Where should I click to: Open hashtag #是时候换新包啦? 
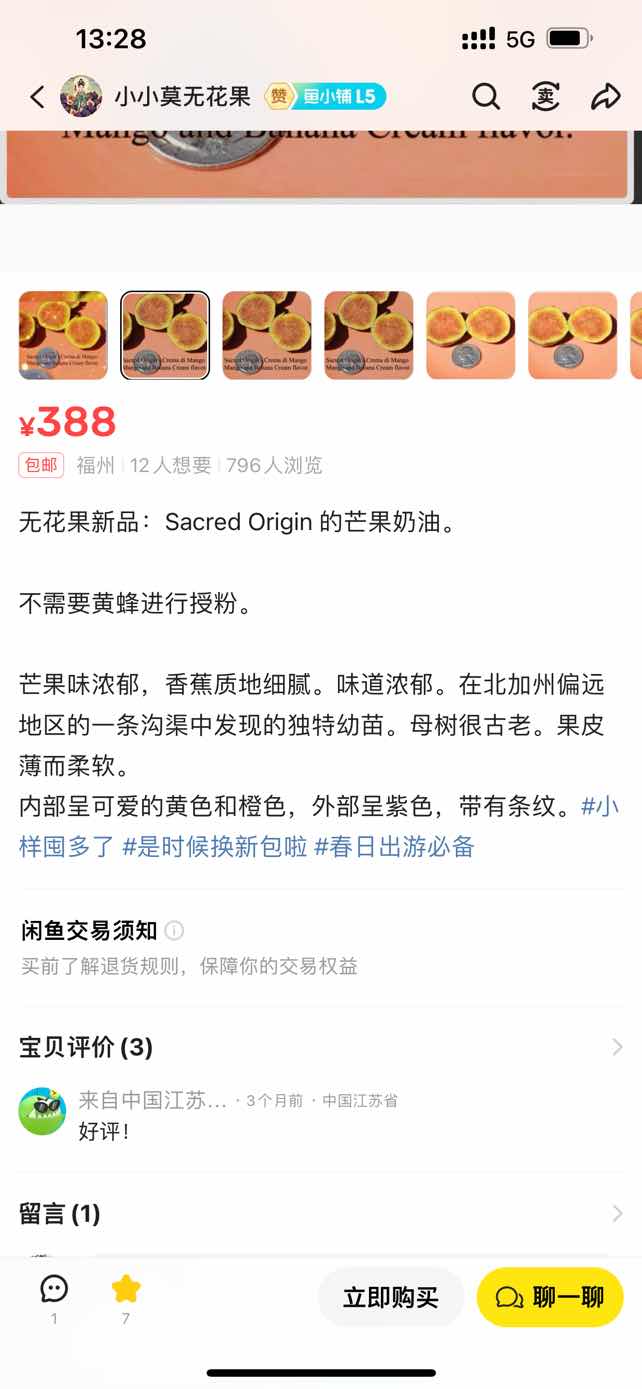click(214, 847)
